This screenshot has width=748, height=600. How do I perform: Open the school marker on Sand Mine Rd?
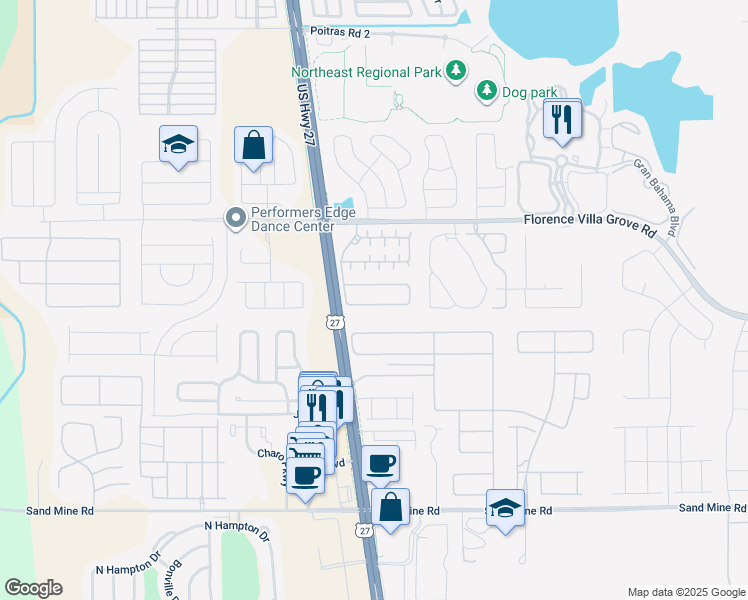(x=506, y=508)
